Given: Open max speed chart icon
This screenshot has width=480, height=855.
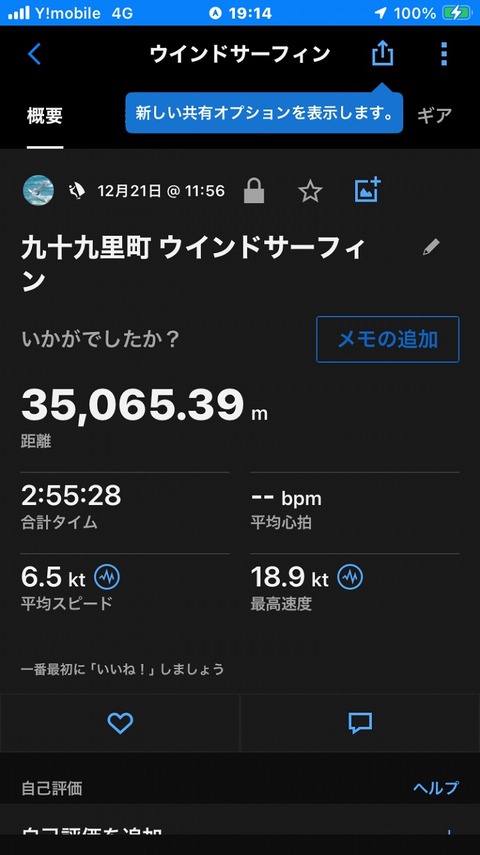Looking at the screenshot, I should (x=350, y=577).
